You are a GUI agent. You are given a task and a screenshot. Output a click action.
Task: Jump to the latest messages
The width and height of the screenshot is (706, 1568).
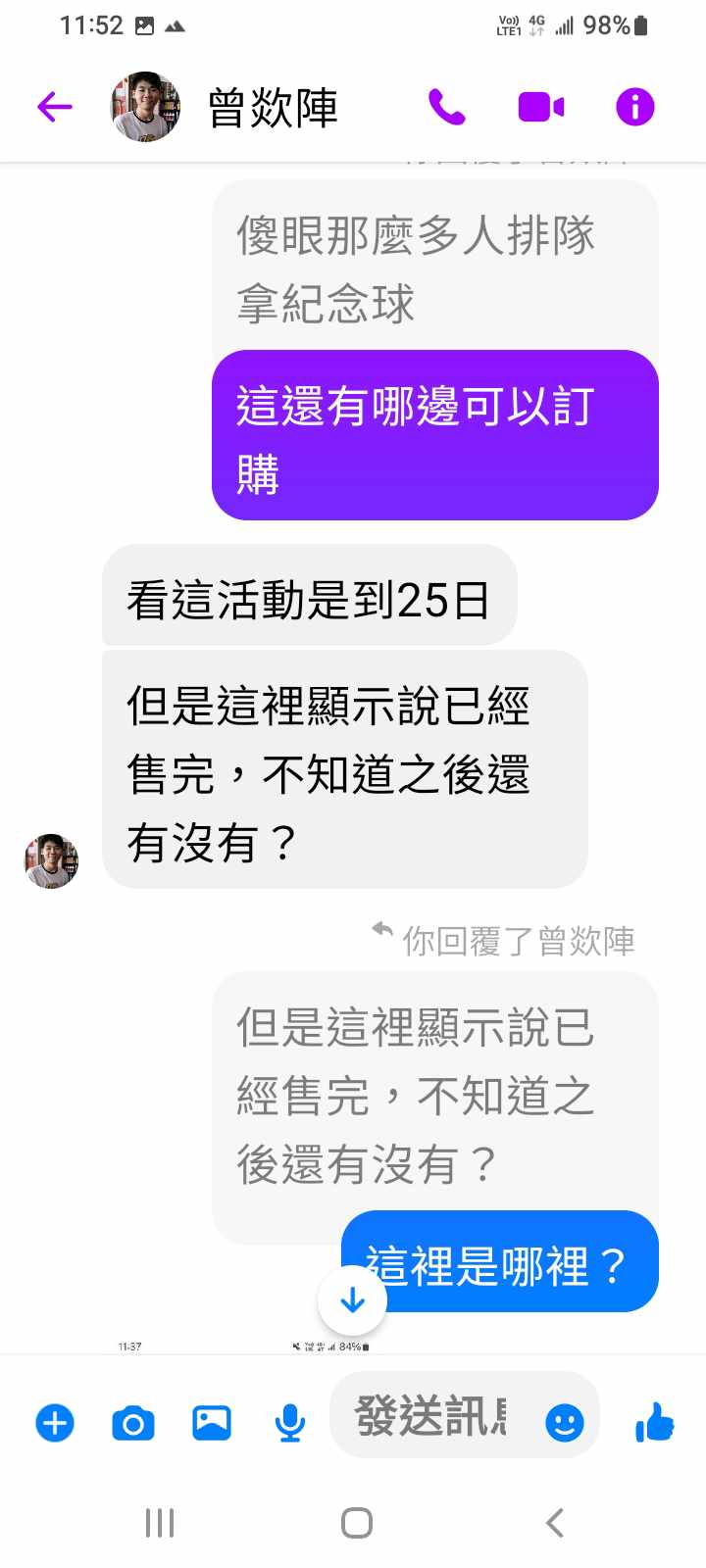point(352,1300)
